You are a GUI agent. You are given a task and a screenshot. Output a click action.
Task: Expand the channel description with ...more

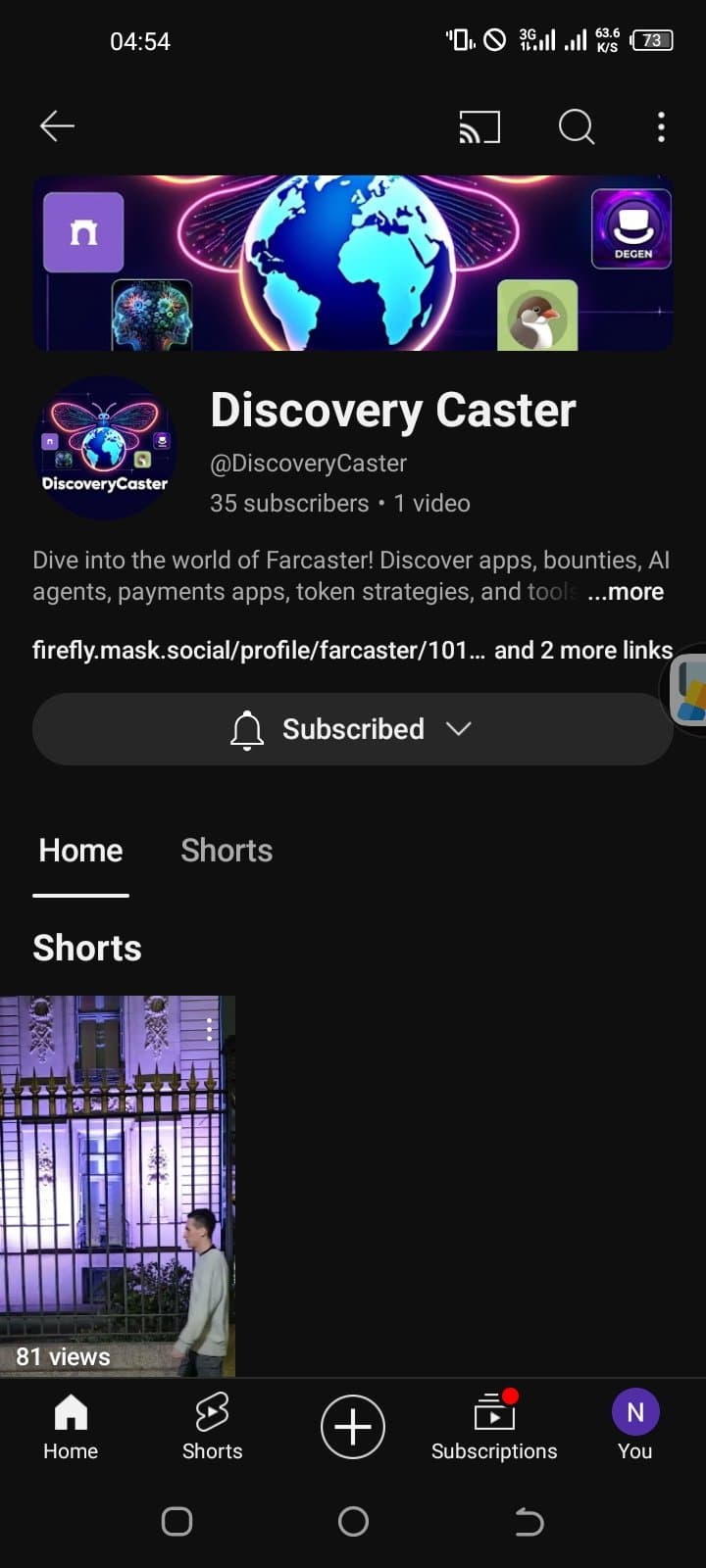coord(626,592)
